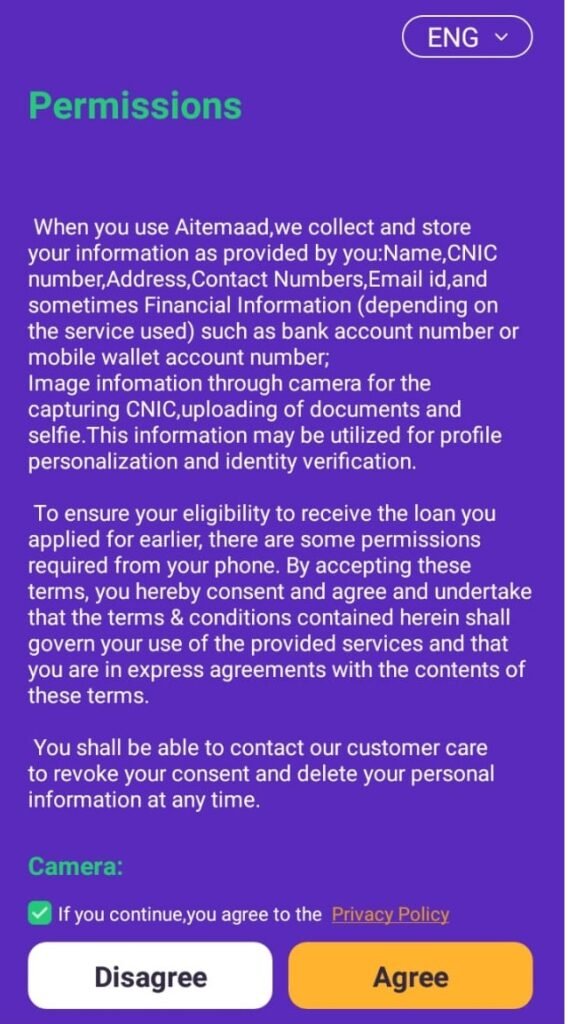Image resolution: width=568 pixels, height=1024 pixels.
Task: Open the ENG language dropdown
Action: click(x=467, y=37)
